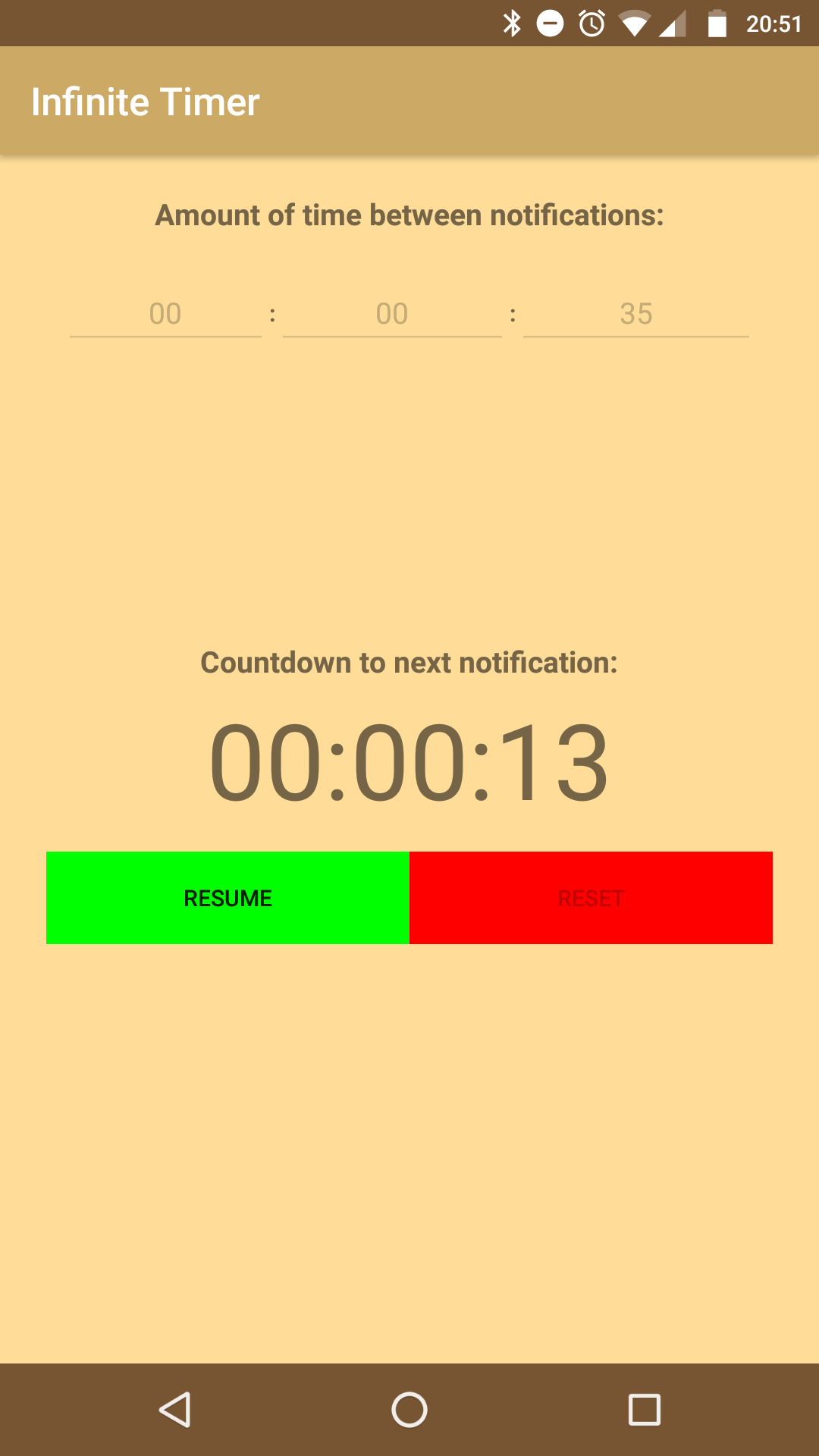Tap the green RESUME button

227,898
